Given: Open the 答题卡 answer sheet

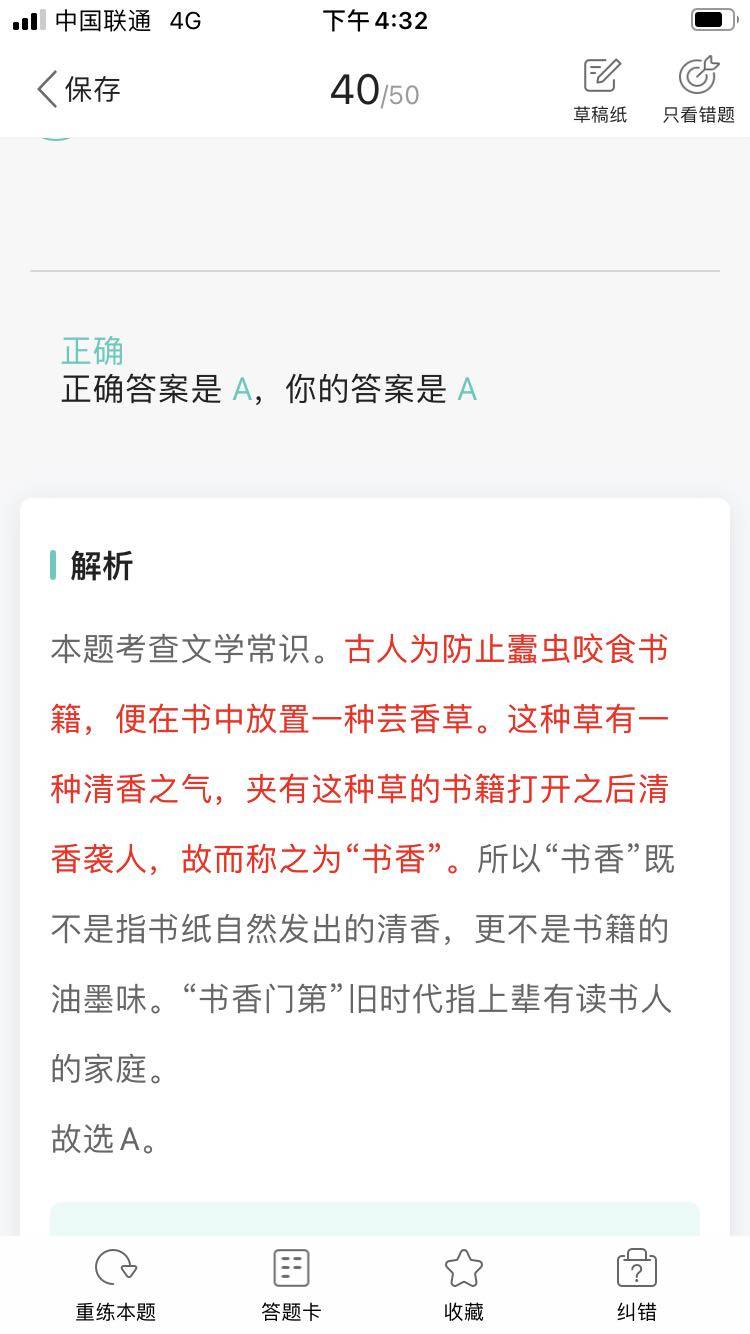Looking at the screenshot, I should point(291,1284).
